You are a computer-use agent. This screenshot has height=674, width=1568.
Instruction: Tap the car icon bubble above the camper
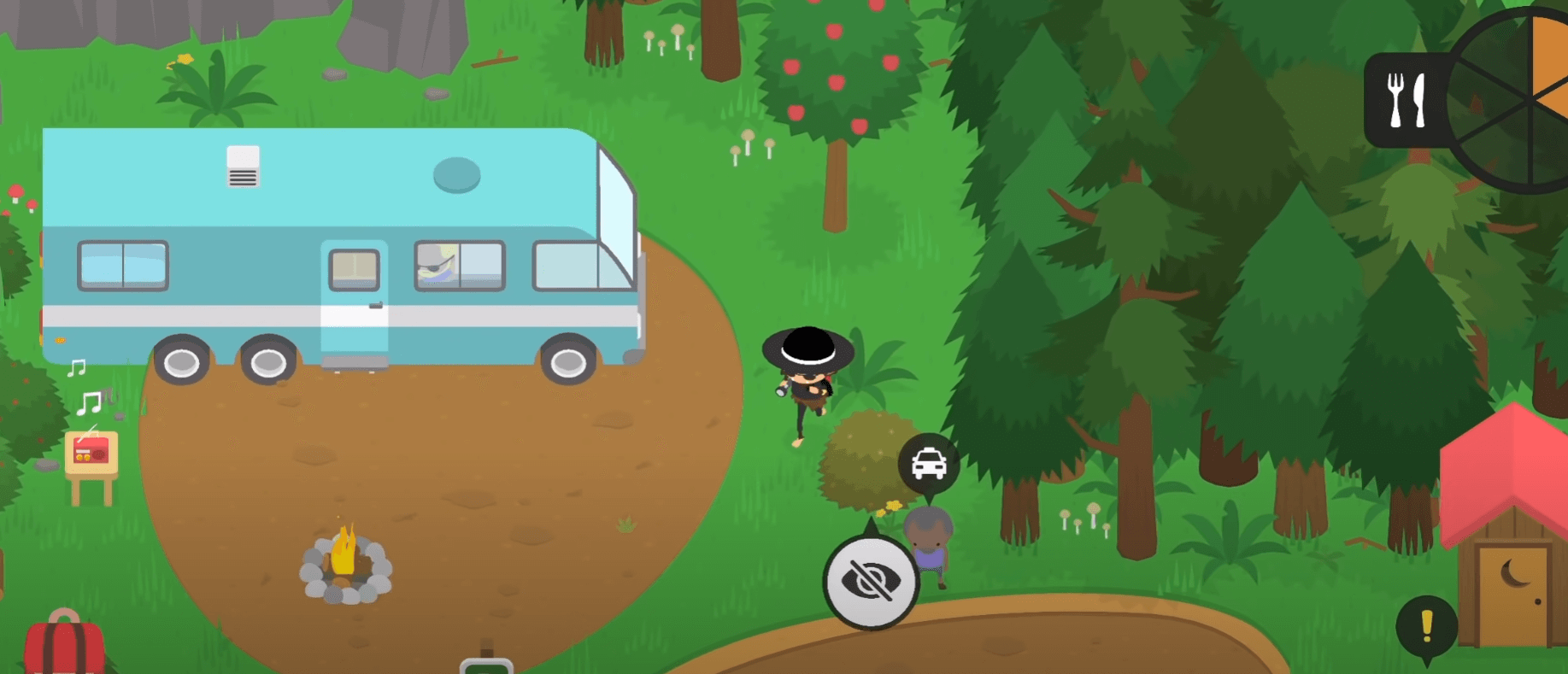pos(928,464)
